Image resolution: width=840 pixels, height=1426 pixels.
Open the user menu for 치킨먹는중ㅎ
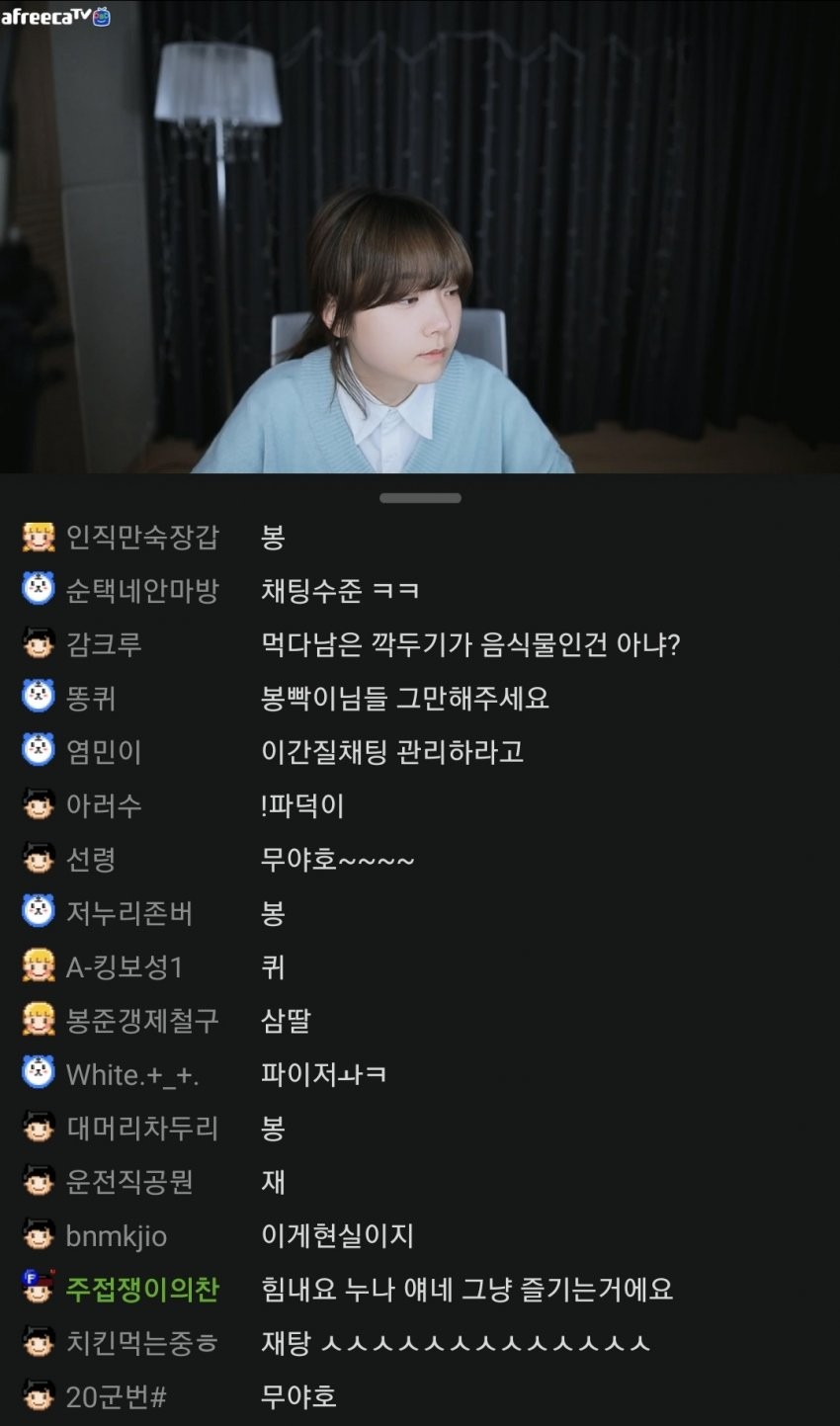141,1343
